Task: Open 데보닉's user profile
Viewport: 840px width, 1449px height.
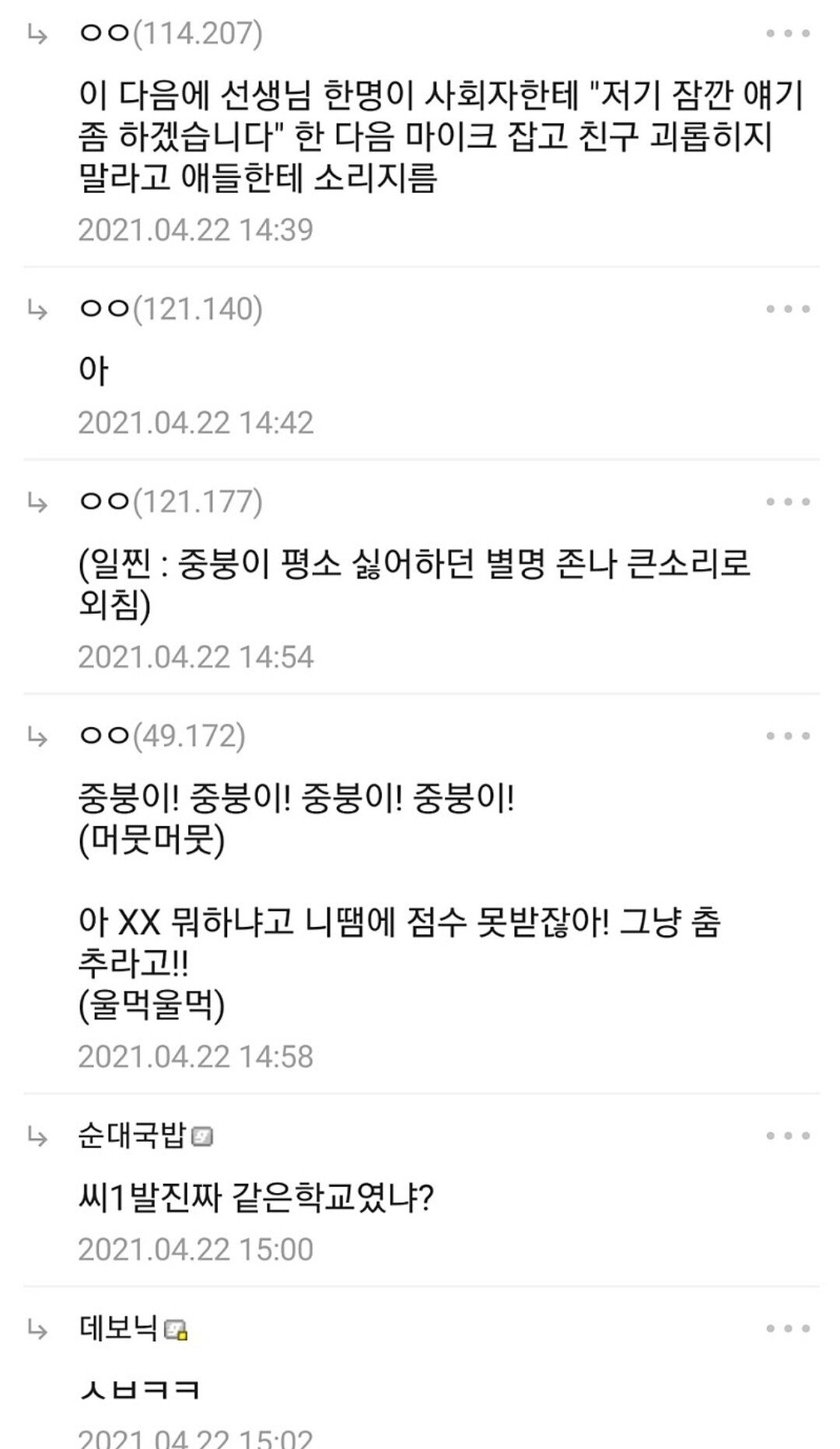Action: pyautogui.click(x=118, y=1328)
